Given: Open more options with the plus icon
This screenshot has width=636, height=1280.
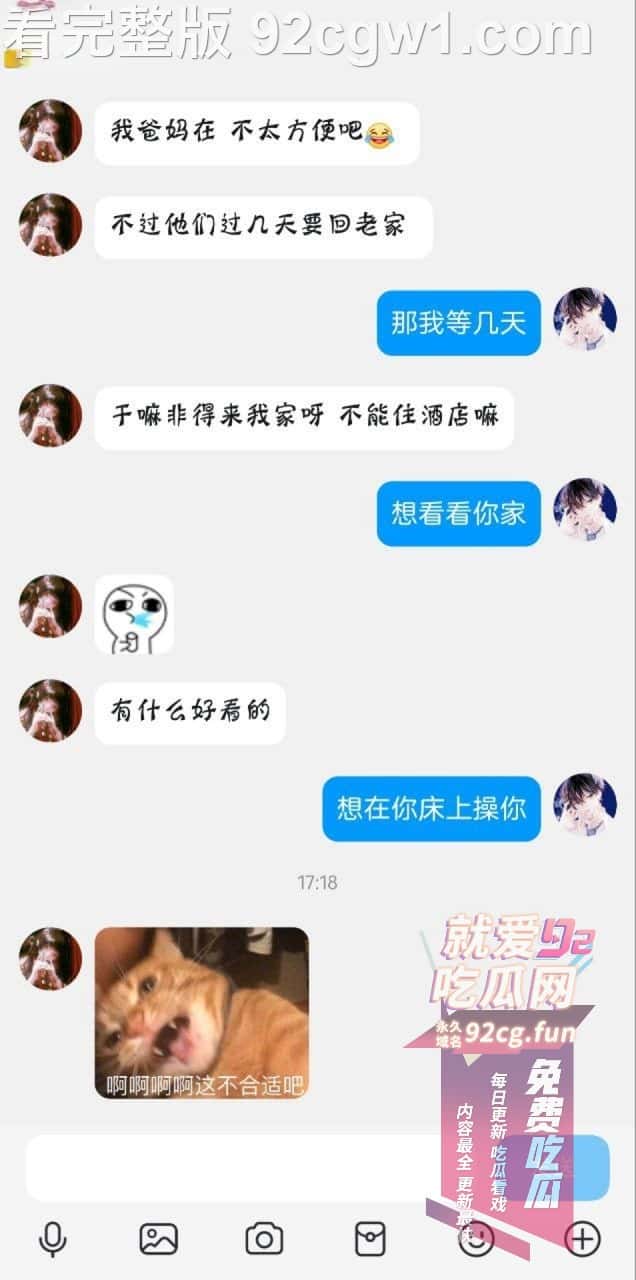Looking at the screenshot, I should pyautogui.click(x=582, y=1240).
